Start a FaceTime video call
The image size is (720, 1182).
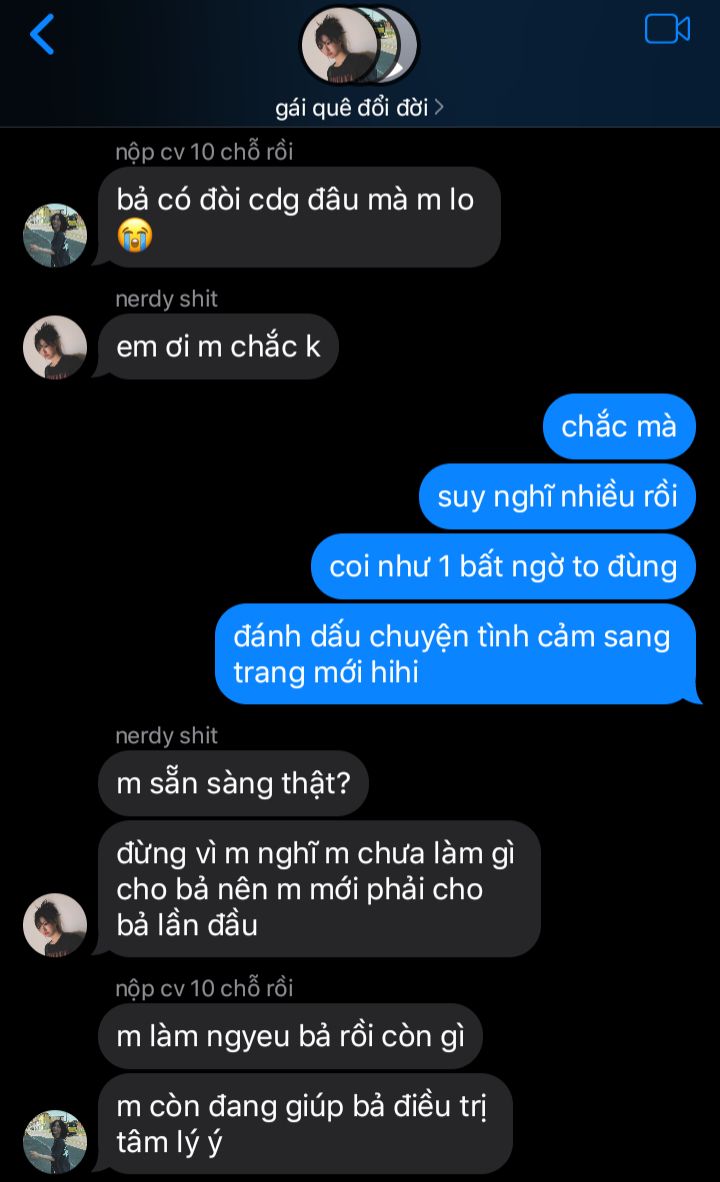click(667, 29)
